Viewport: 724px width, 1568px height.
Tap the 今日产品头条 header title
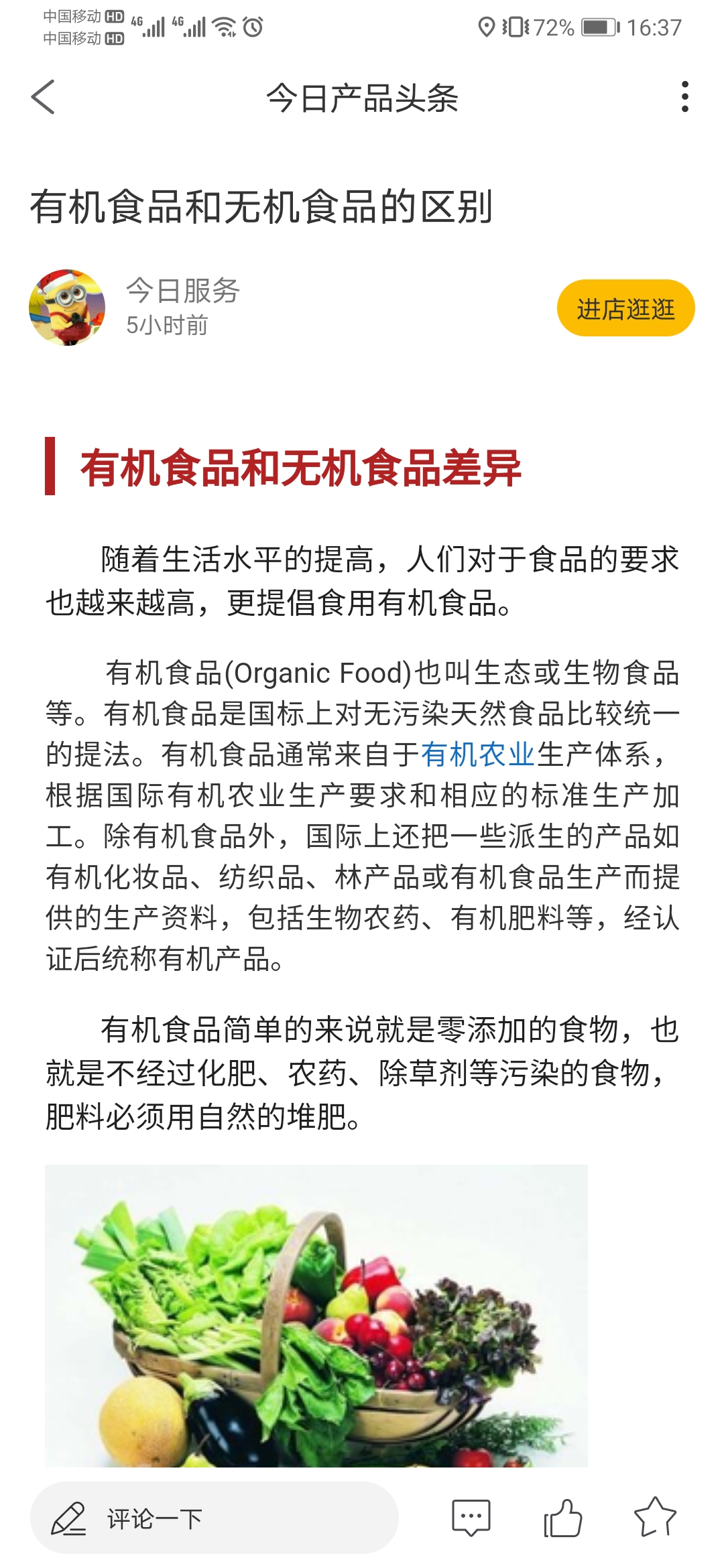pos(362,98)
